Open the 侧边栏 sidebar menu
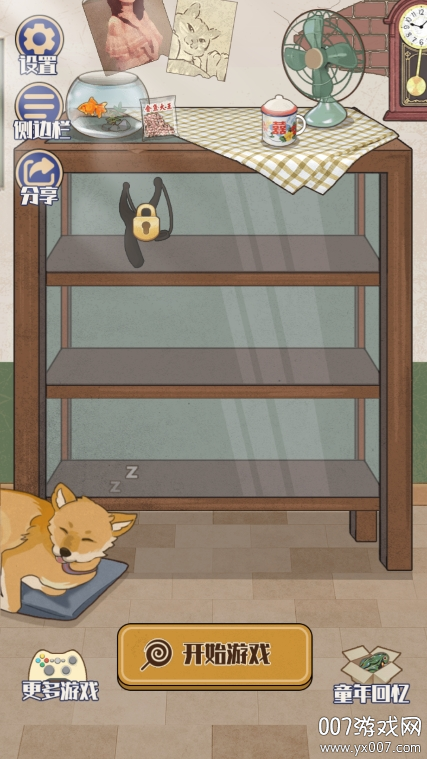The image size is (427, 759). pos(41,111)
